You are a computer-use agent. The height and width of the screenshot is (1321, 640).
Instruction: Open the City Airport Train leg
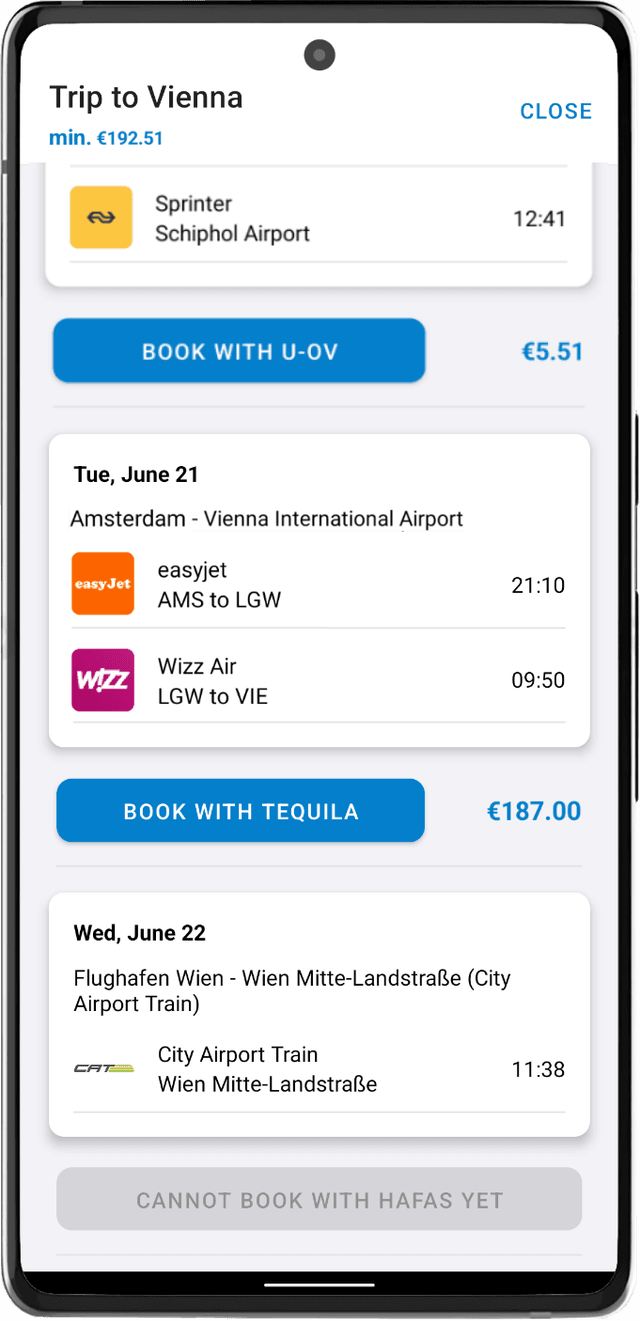coord(318,1069)
